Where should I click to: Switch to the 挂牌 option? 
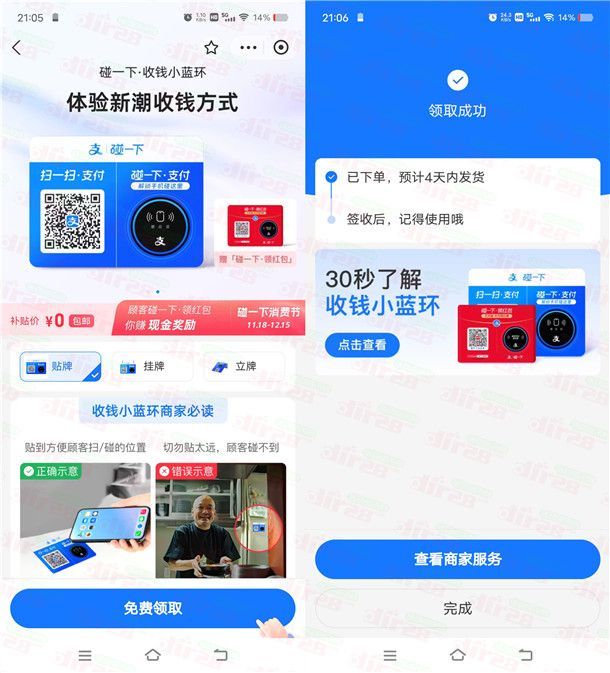click(153, 367)
